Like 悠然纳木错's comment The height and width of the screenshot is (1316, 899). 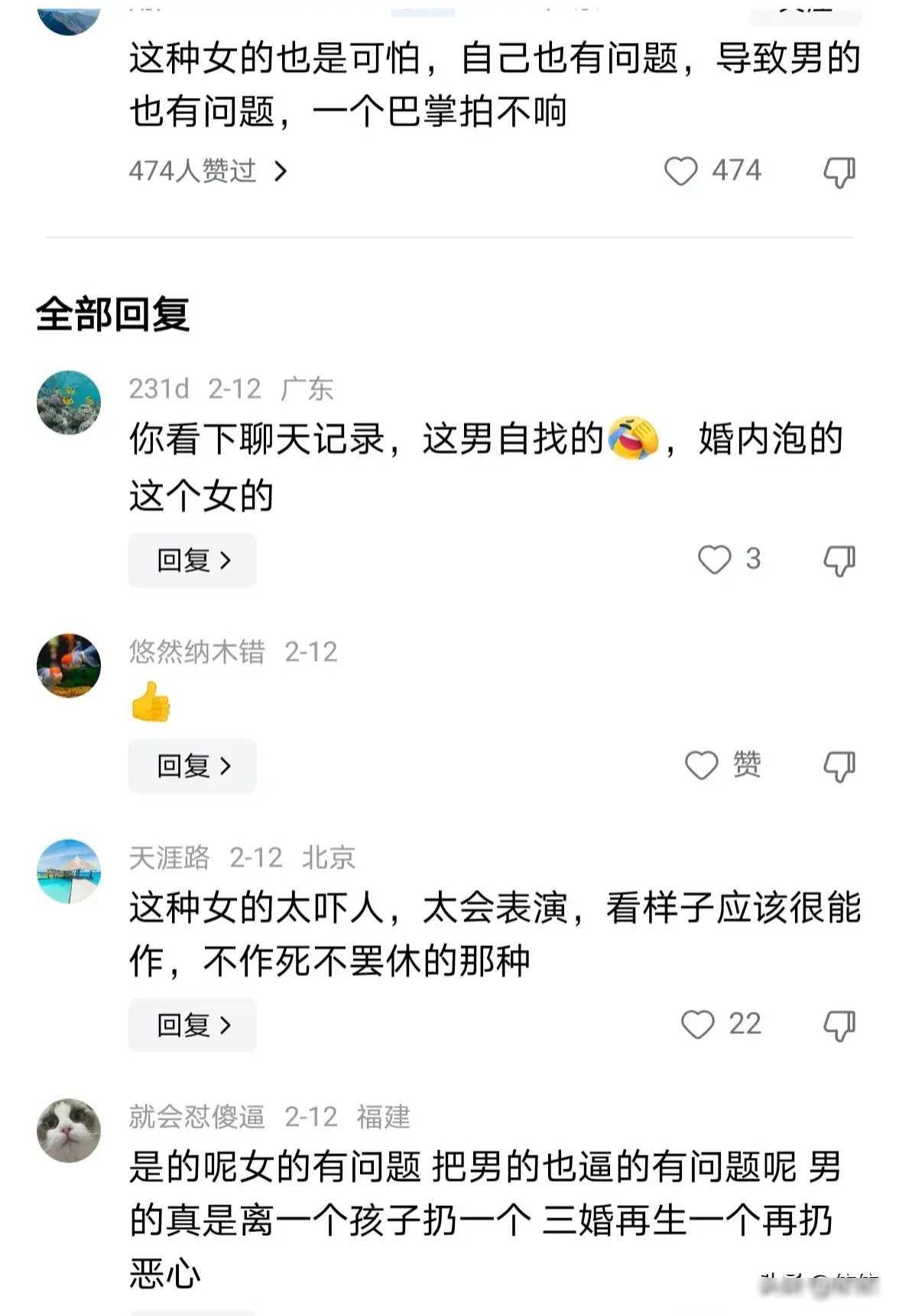pyautogui.click(x=702, y=765)
